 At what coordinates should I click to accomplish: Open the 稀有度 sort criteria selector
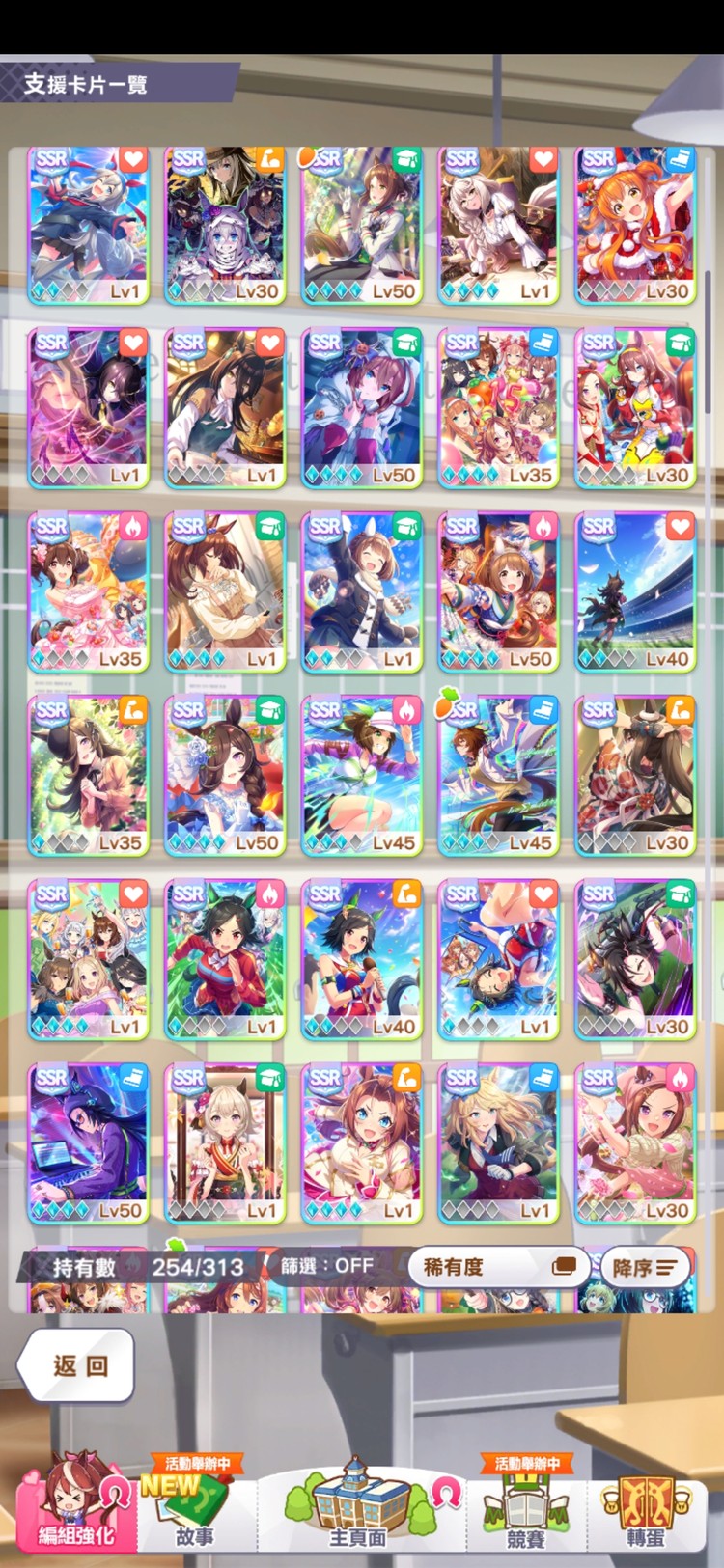pyautogui.click(x=497, y=1266)
